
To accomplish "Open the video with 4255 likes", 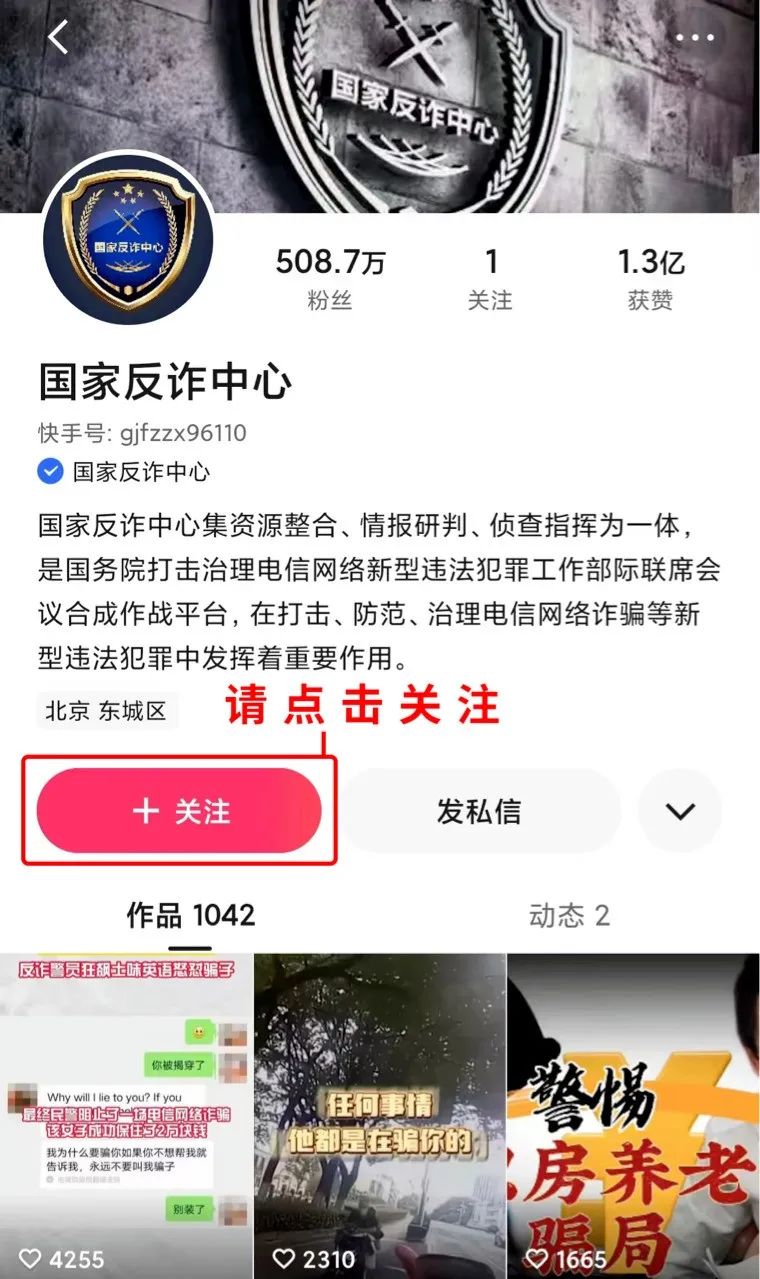I will [x=126, y=1115].
